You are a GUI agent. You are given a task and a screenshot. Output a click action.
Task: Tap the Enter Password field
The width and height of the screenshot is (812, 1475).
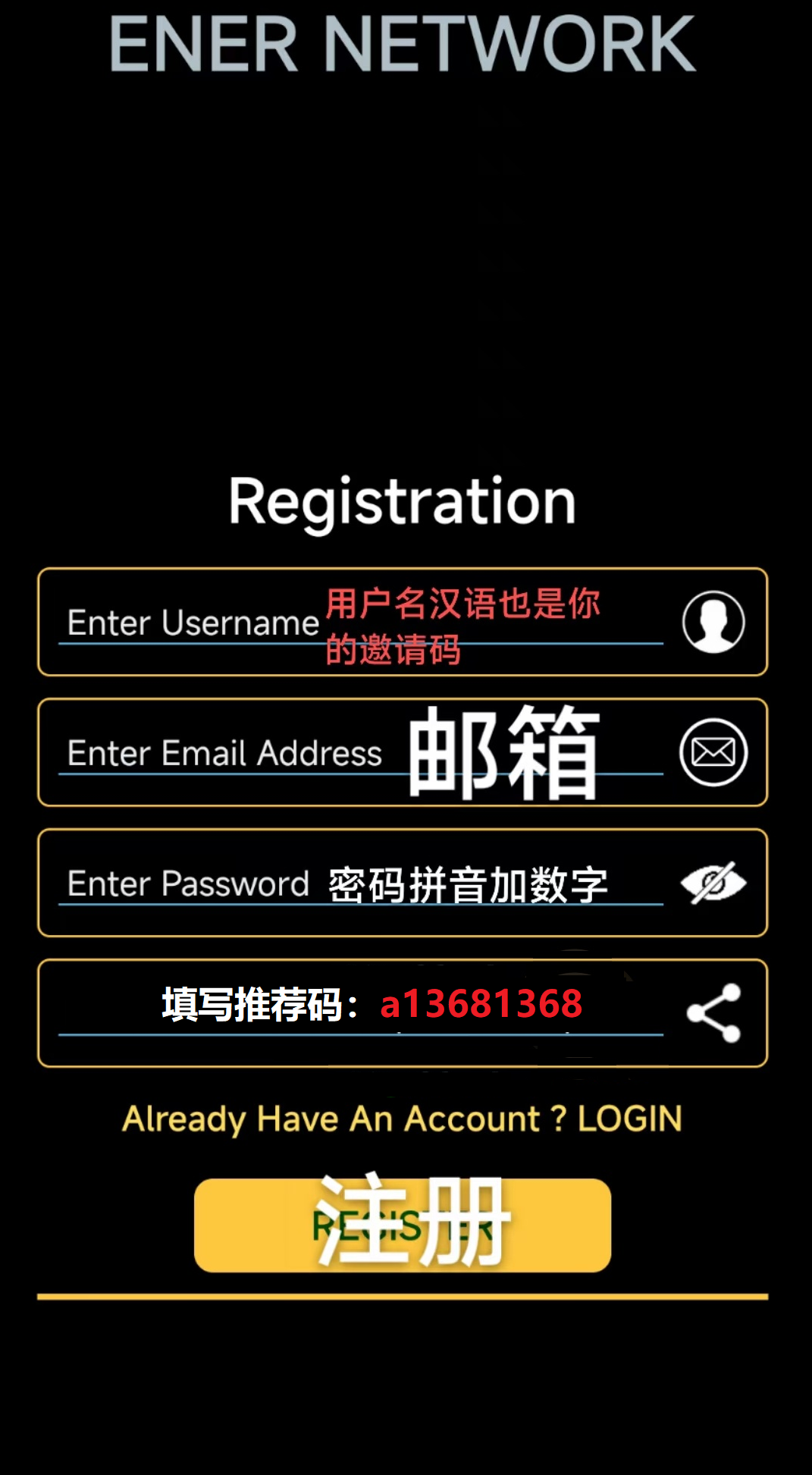click(x=360, y=883)
